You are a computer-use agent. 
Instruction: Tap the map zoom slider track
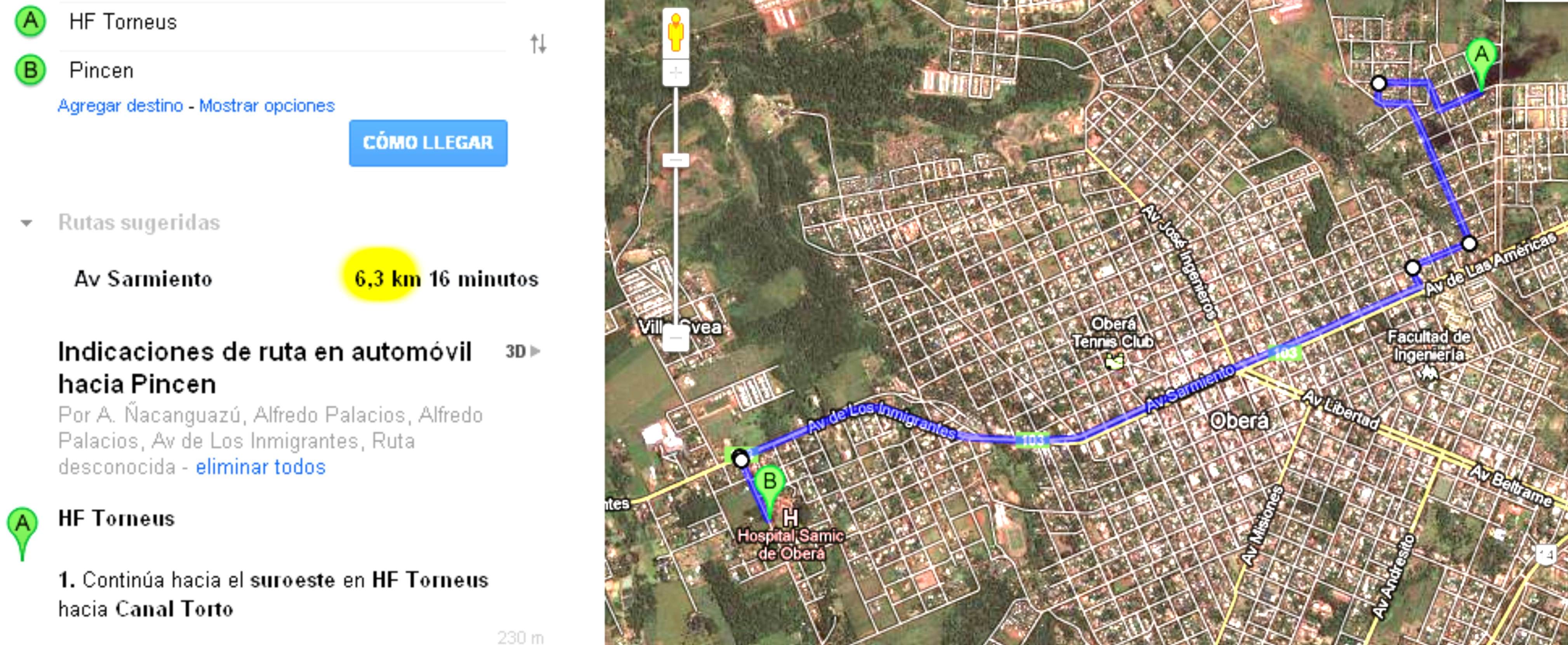tap(676, 243)
